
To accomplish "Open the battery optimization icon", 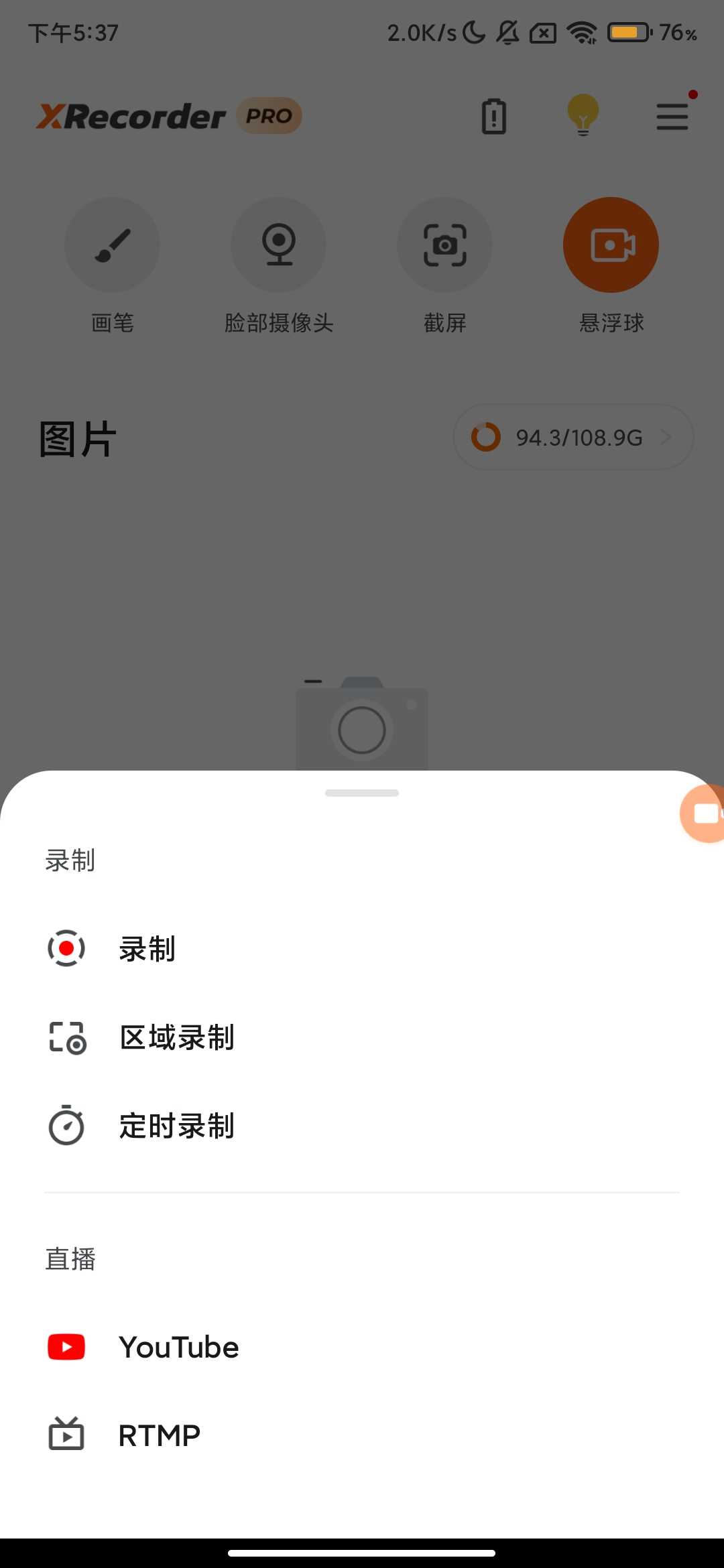I will coord(493,115).
